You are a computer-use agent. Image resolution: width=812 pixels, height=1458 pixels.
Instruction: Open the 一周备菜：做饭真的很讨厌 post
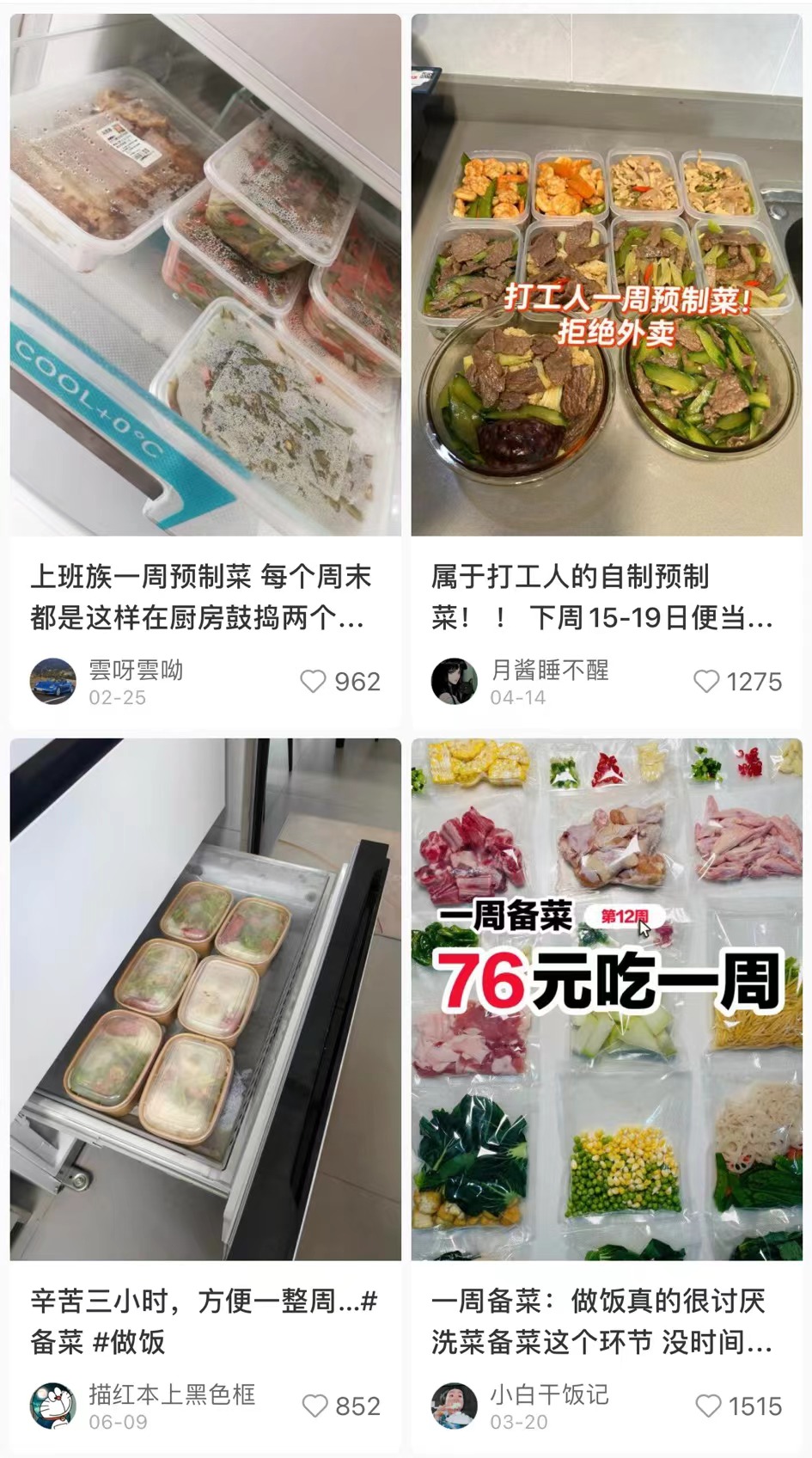click(607, 999)
